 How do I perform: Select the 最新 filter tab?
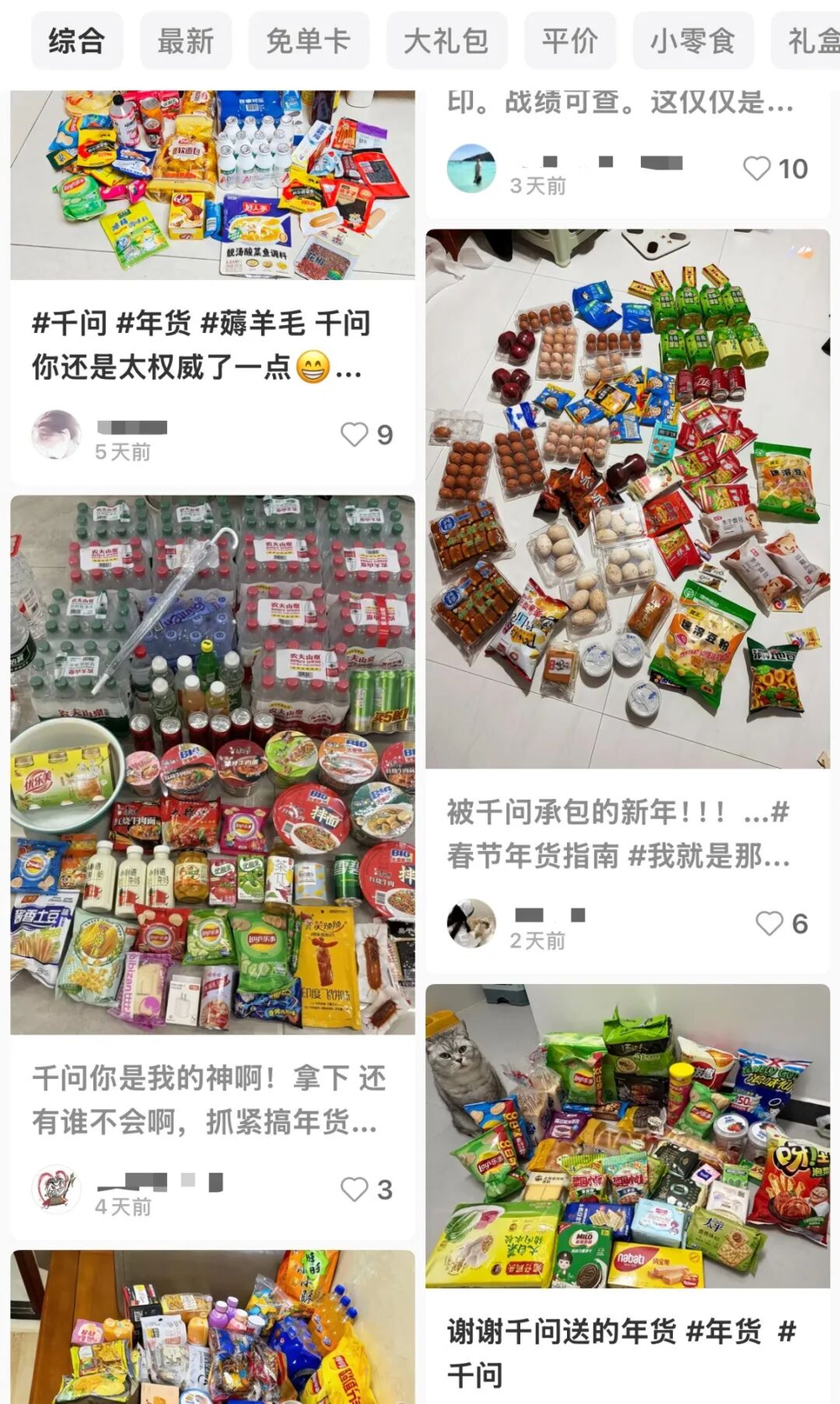tap(186, 40)
